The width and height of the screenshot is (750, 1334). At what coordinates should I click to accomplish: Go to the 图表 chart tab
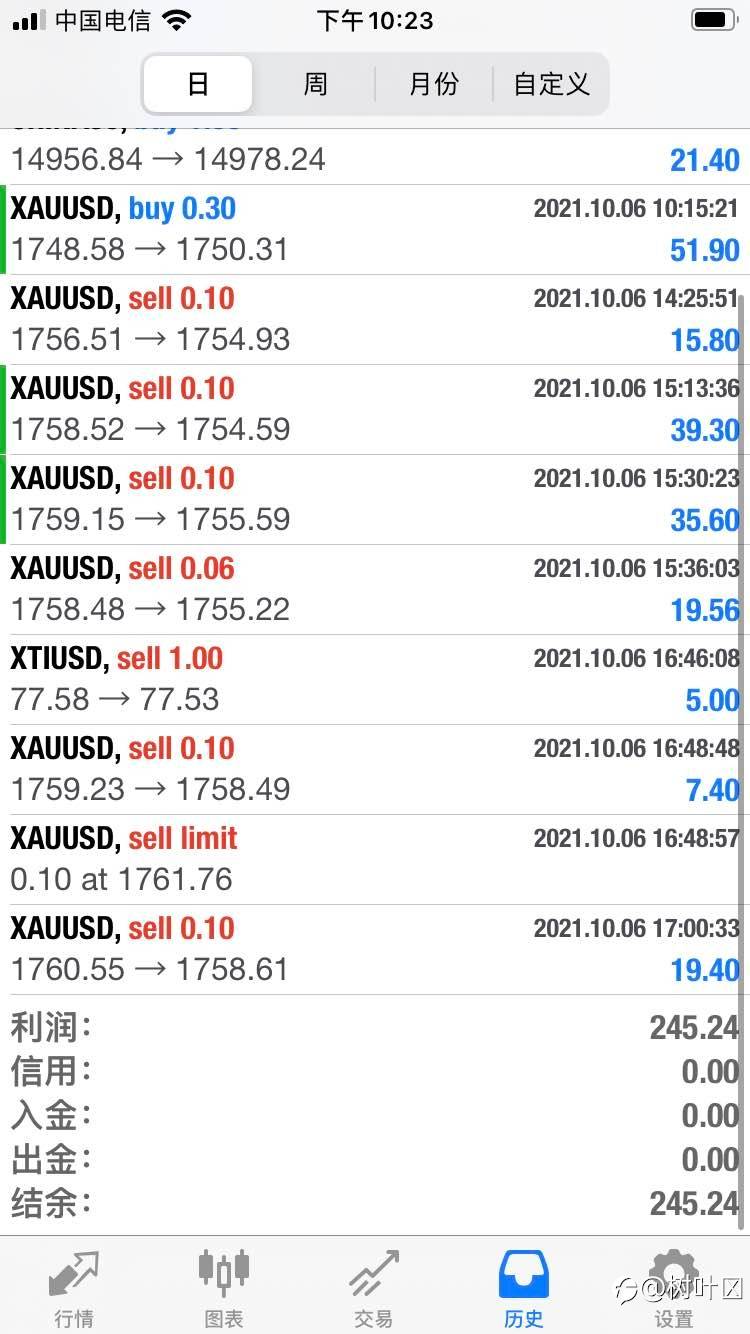tap(224, 1287)
